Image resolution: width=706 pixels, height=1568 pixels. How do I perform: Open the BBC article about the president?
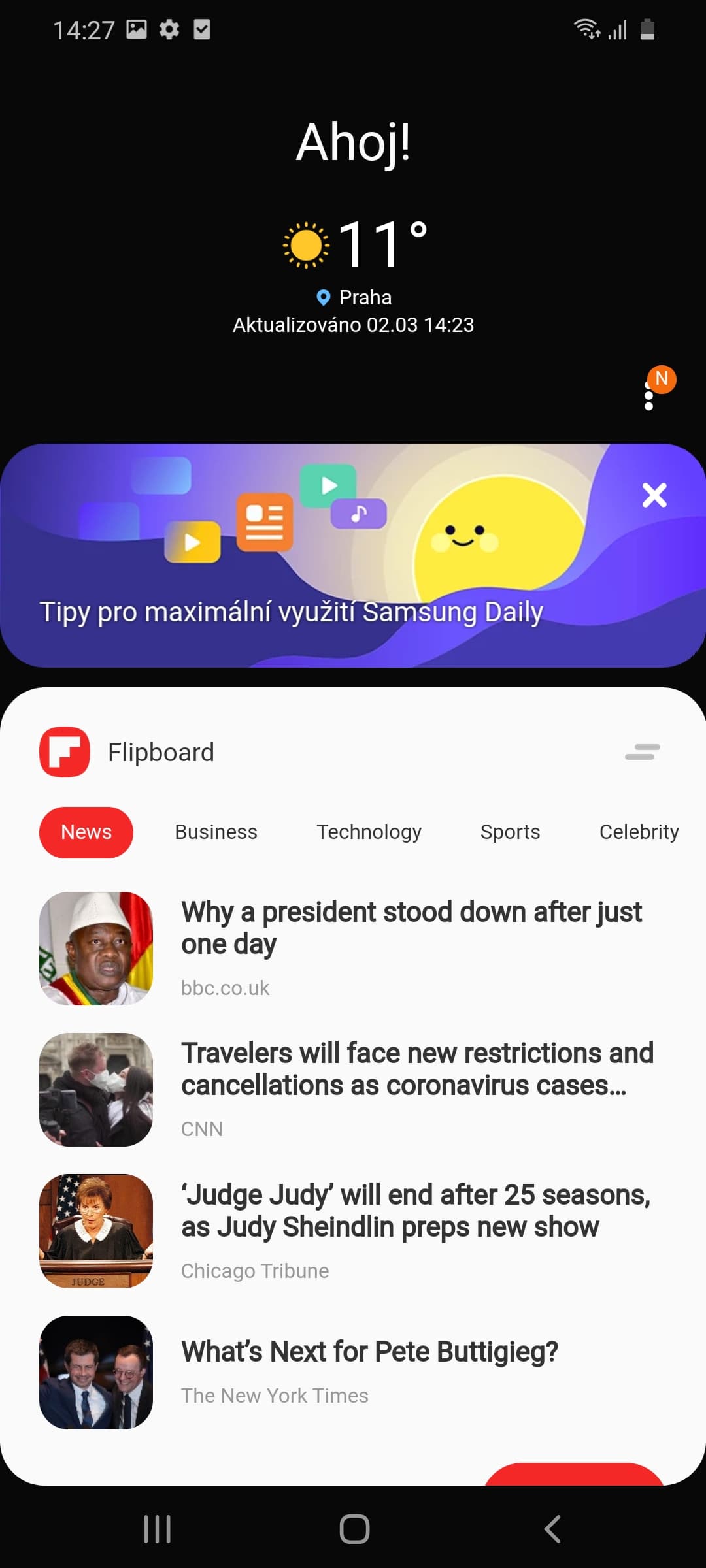point(353,949)
